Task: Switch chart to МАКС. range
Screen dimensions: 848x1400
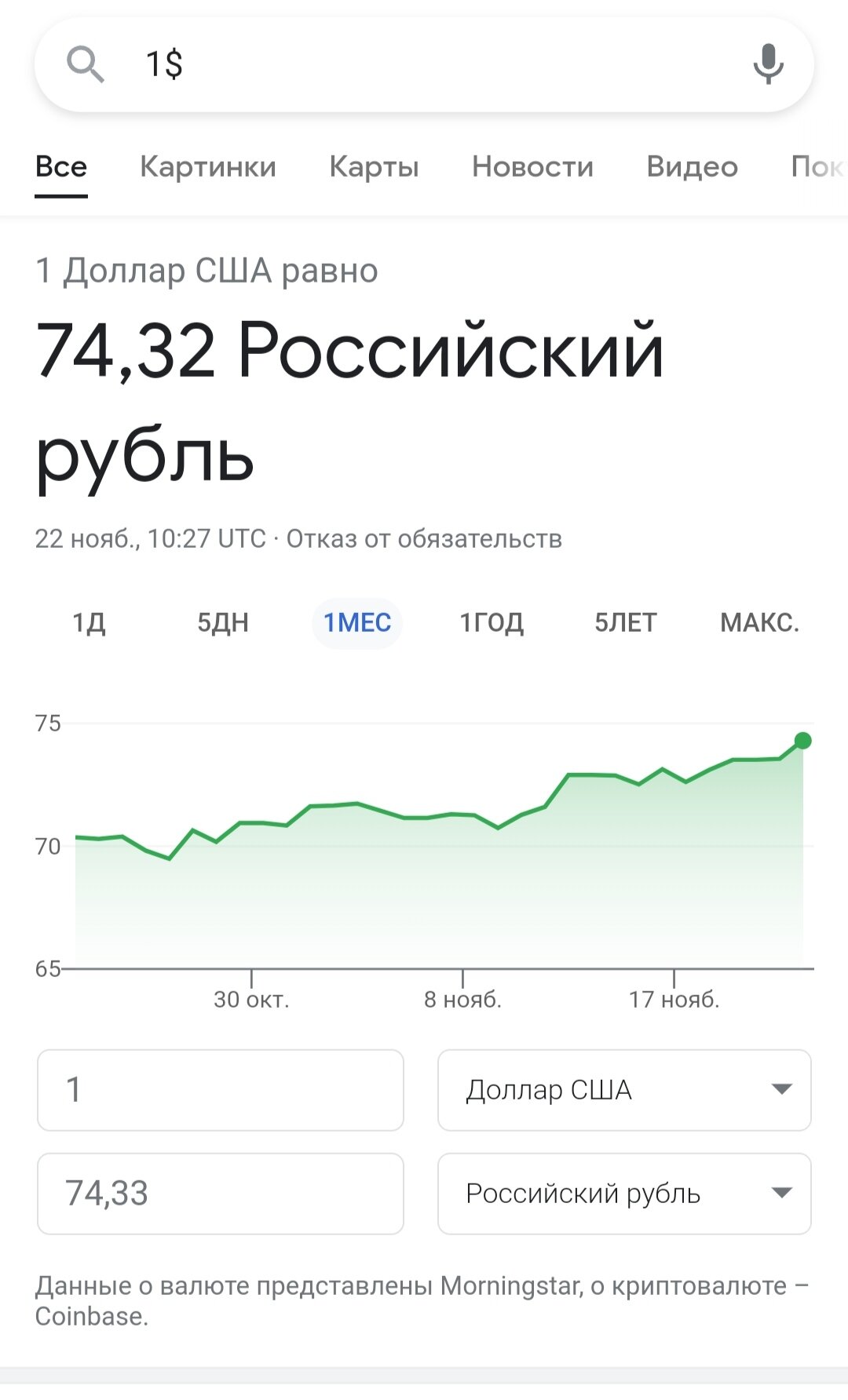Action: (x=759, y=623)
